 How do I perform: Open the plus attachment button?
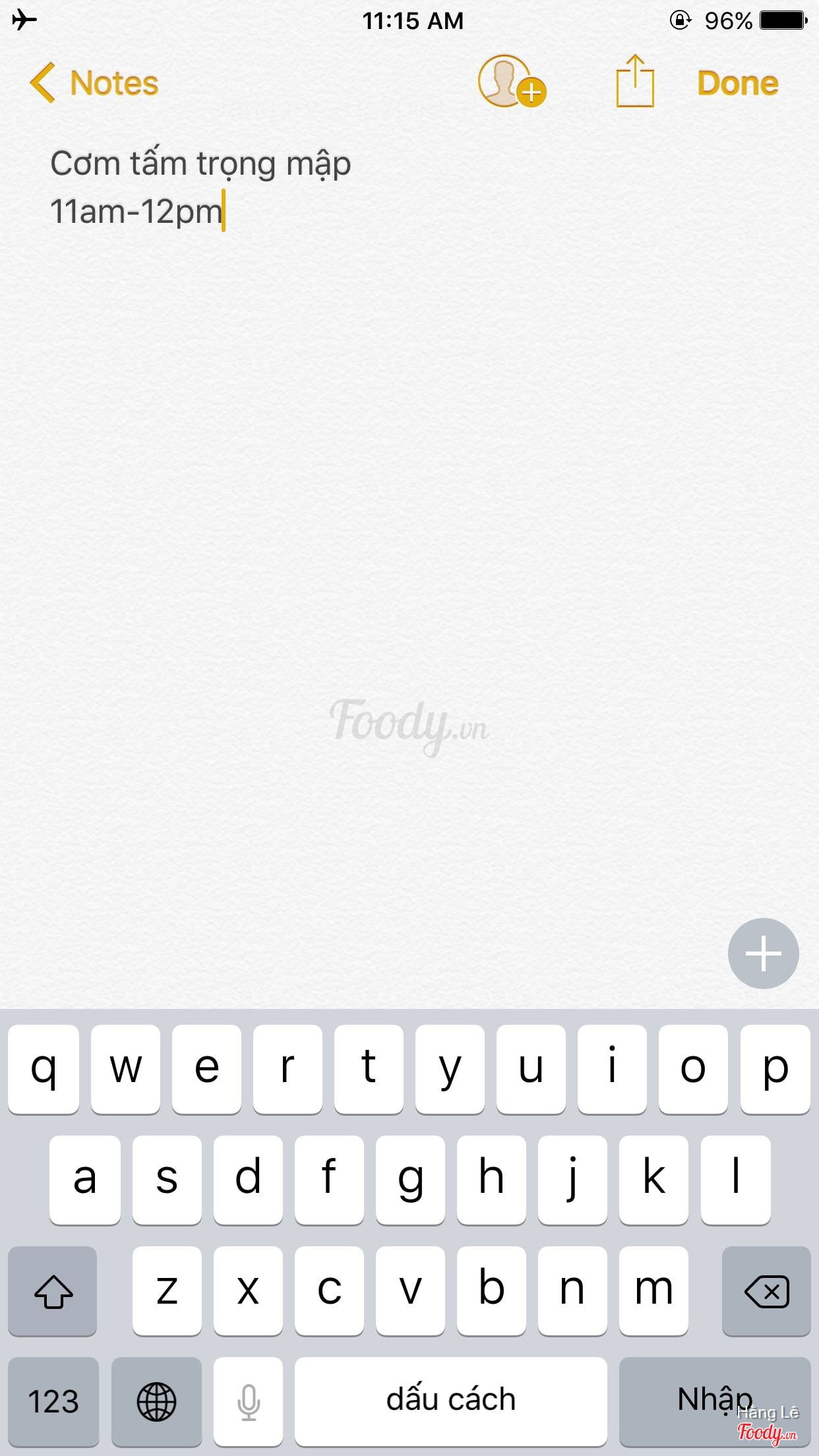coord(763,953)
